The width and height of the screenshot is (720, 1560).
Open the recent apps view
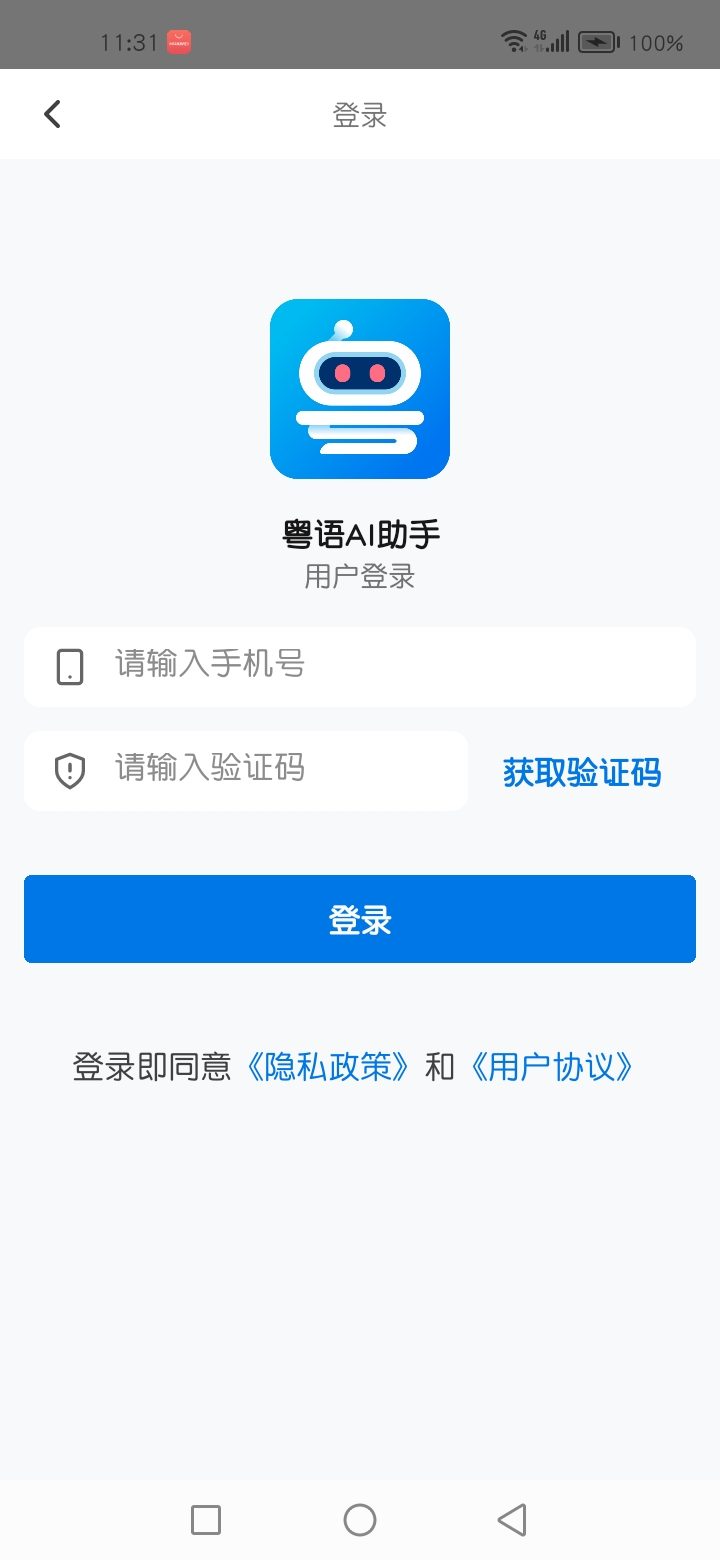pos(206,1520)
